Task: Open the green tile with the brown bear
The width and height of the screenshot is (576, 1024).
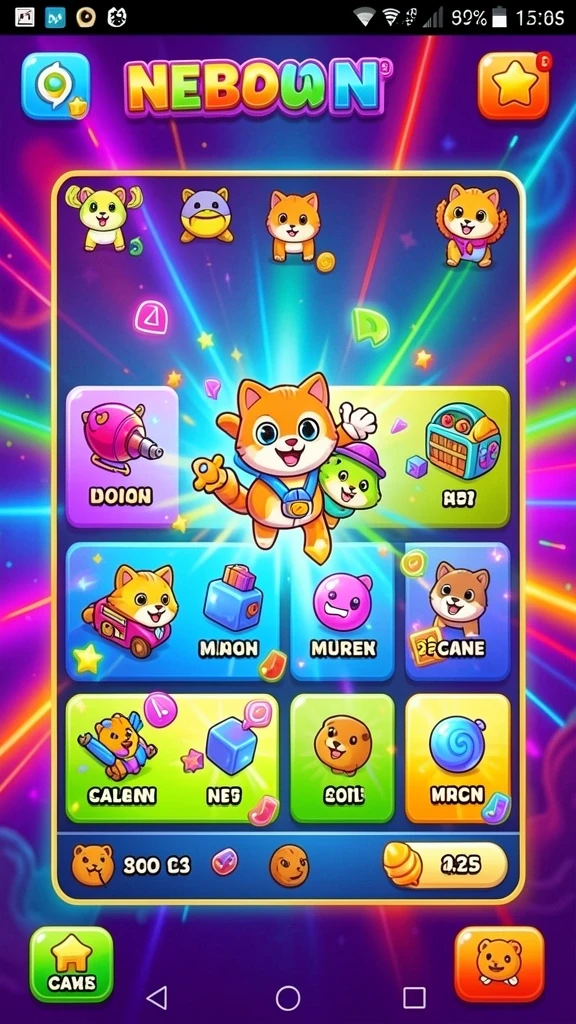Action: (x=342, y=758)
